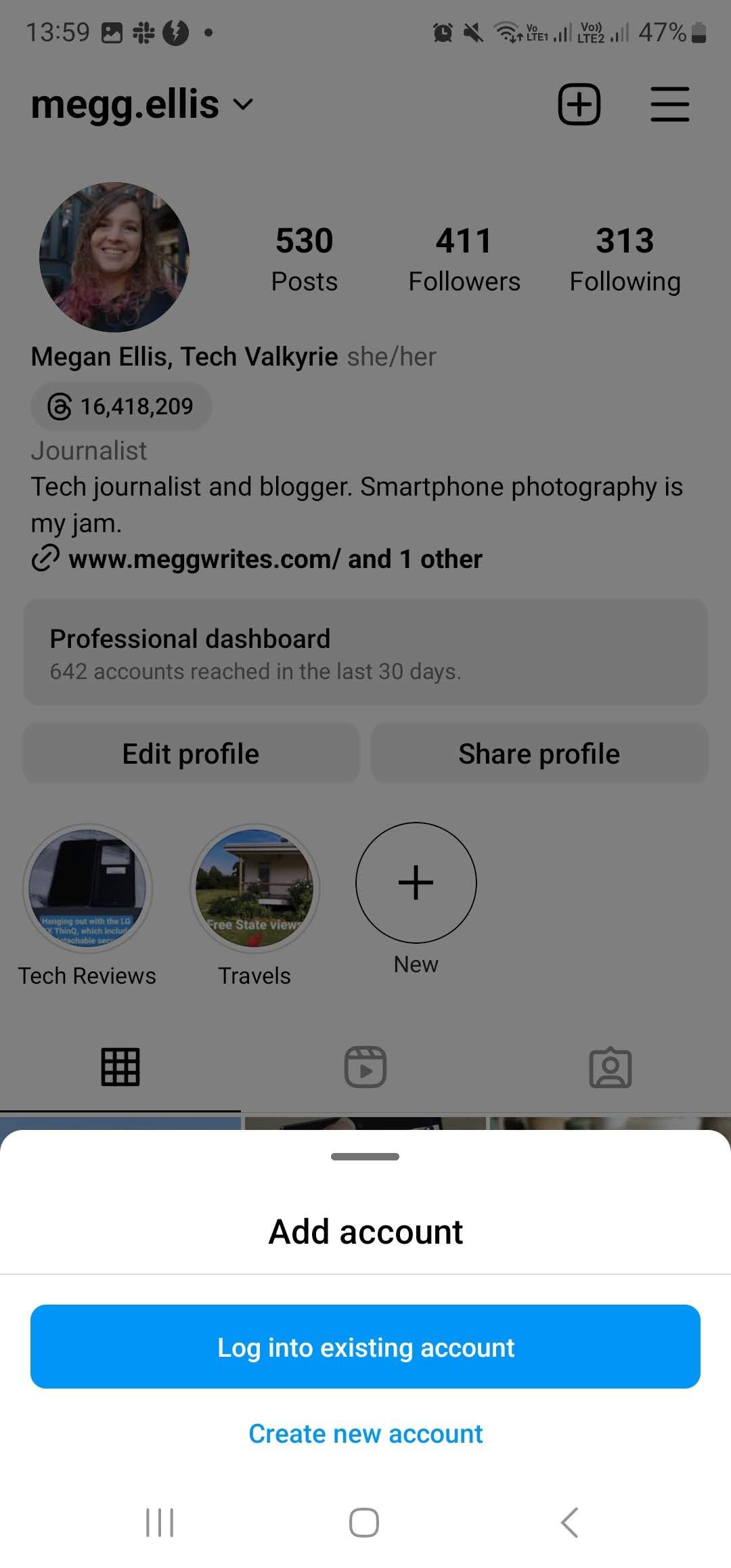The image size is (731, 1568).
Task: Click the Threads badge showing follower count
Action: click(x=121, y=406)
